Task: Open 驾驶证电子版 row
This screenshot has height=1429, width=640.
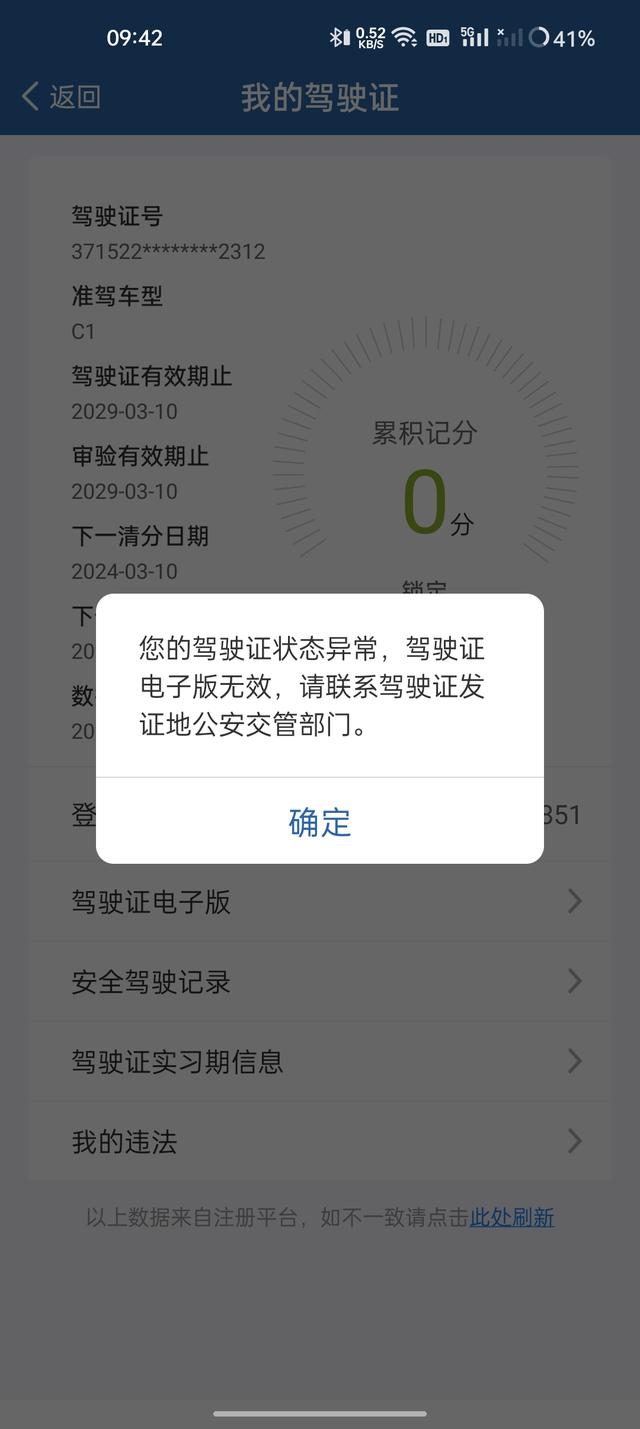Action: point(320,902)
